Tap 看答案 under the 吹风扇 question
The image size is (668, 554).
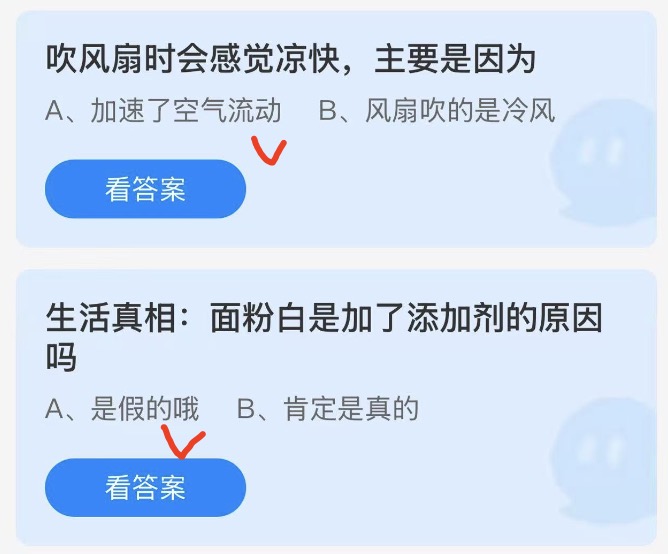(x=145, y=189)
